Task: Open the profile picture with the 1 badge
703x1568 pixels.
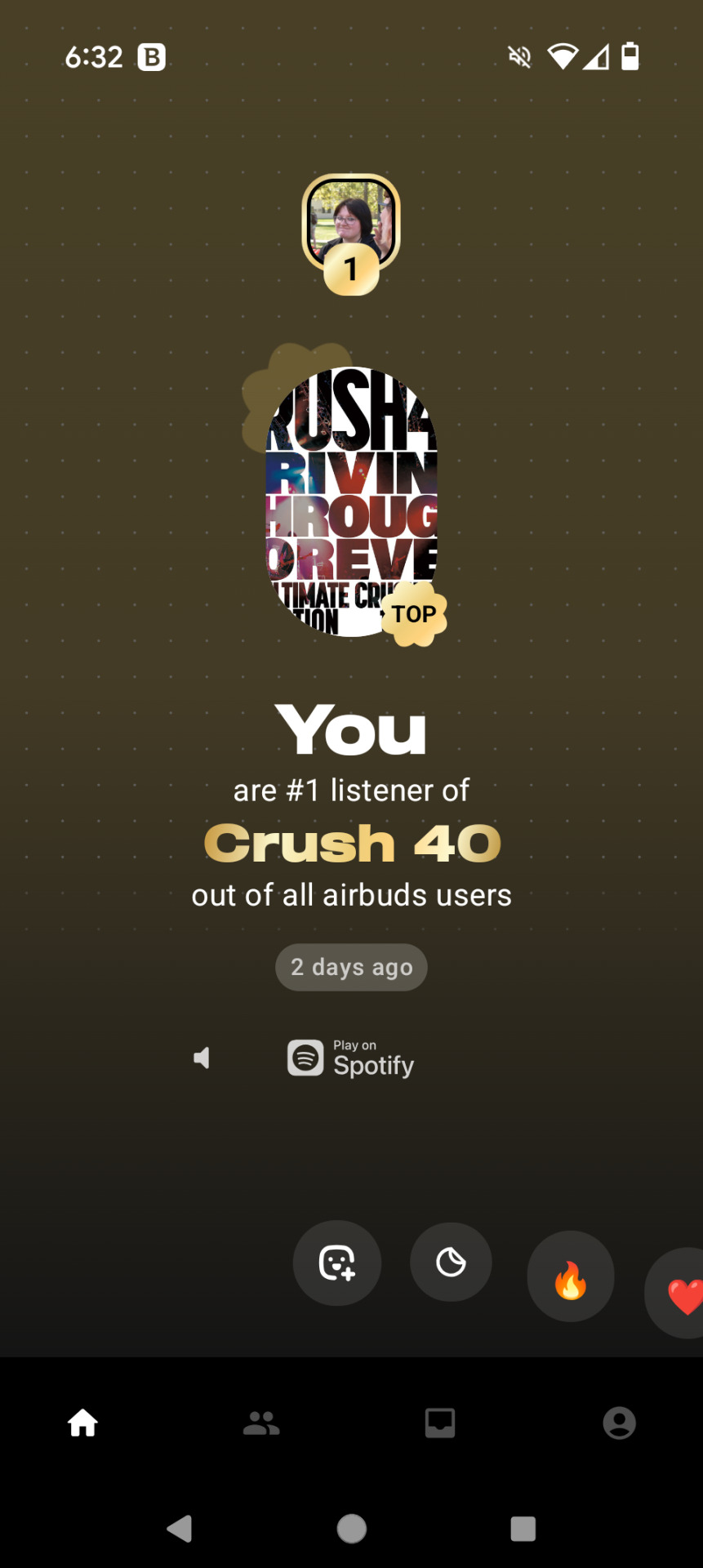Action: tap(351, 225)
